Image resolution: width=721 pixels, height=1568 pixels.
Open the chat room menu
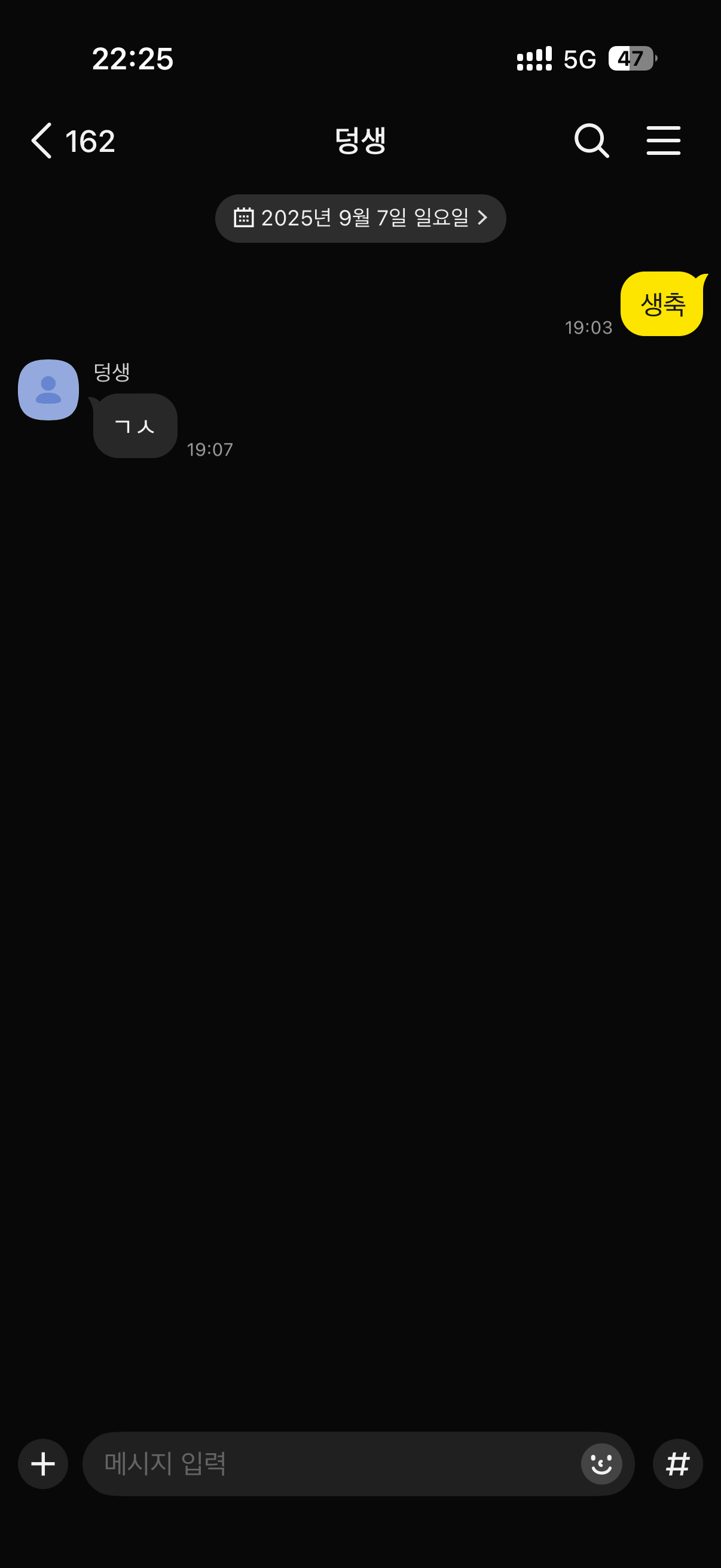[663, 141]
